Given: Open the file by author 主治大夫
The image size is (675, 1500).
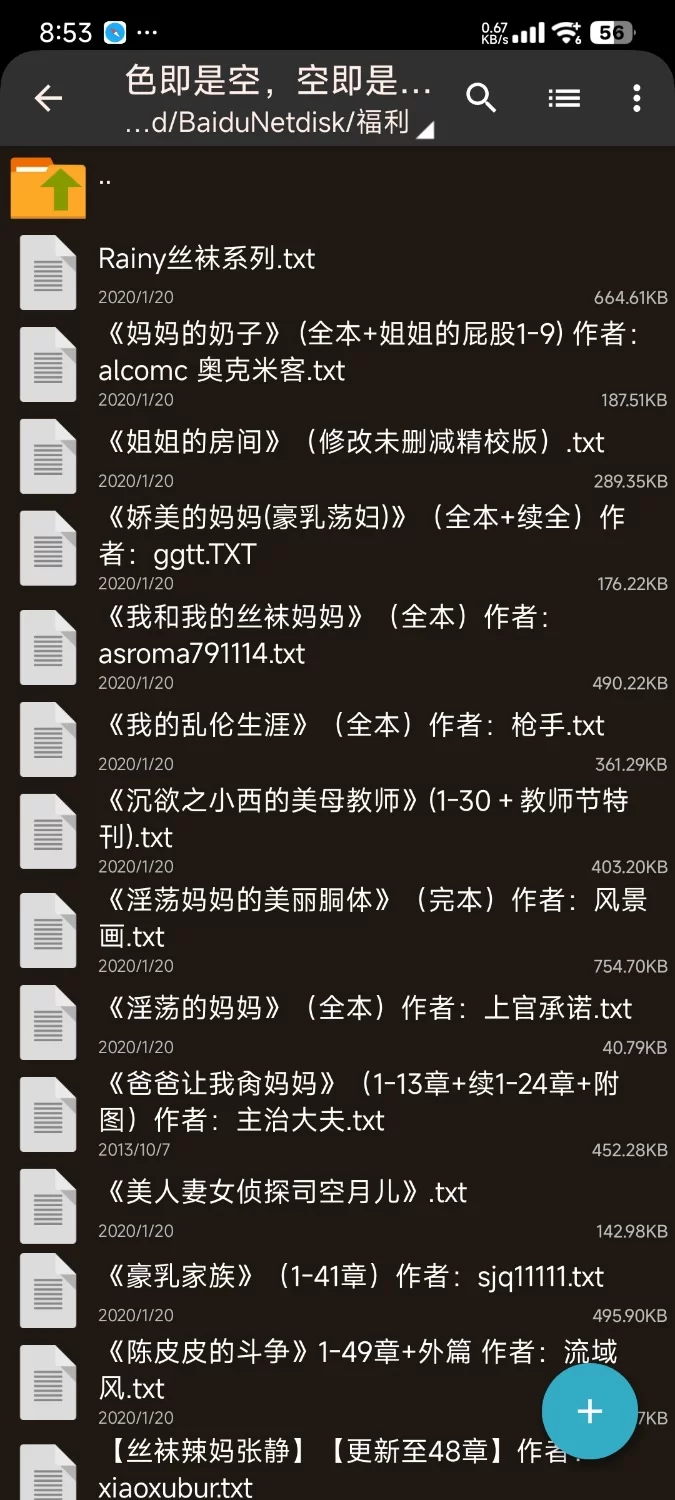Looking at the screenshot, I should pos(358,1101).
